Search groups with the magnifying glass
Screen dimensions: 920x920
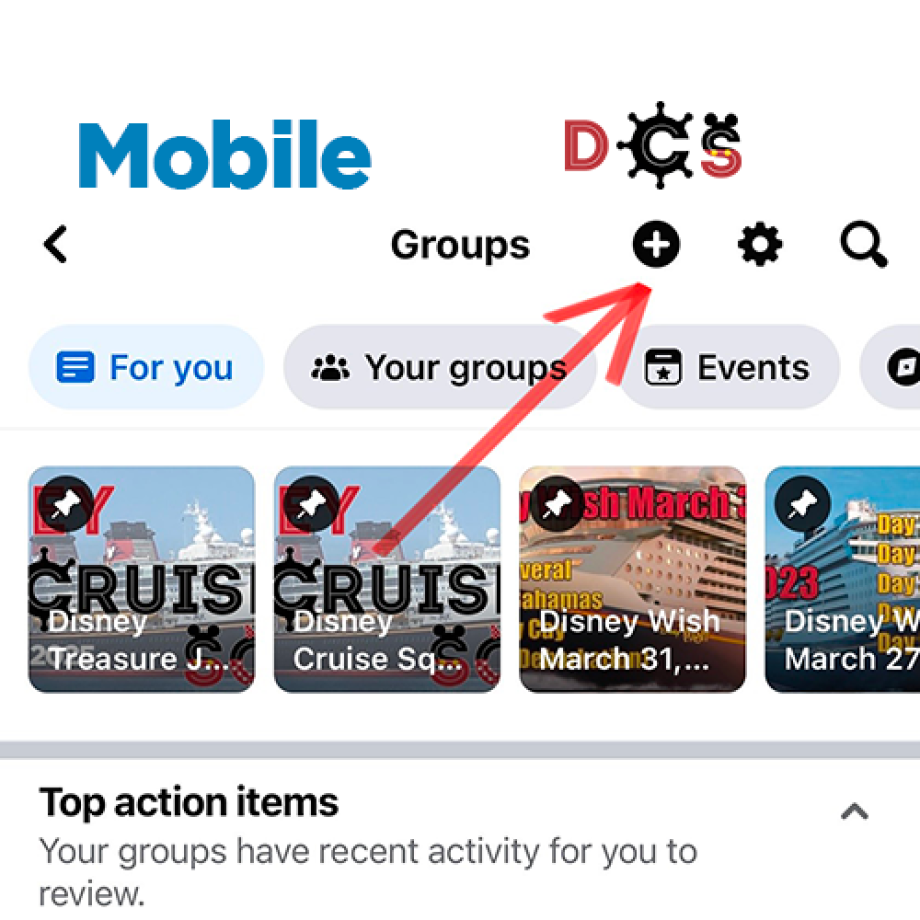[863, 244]
